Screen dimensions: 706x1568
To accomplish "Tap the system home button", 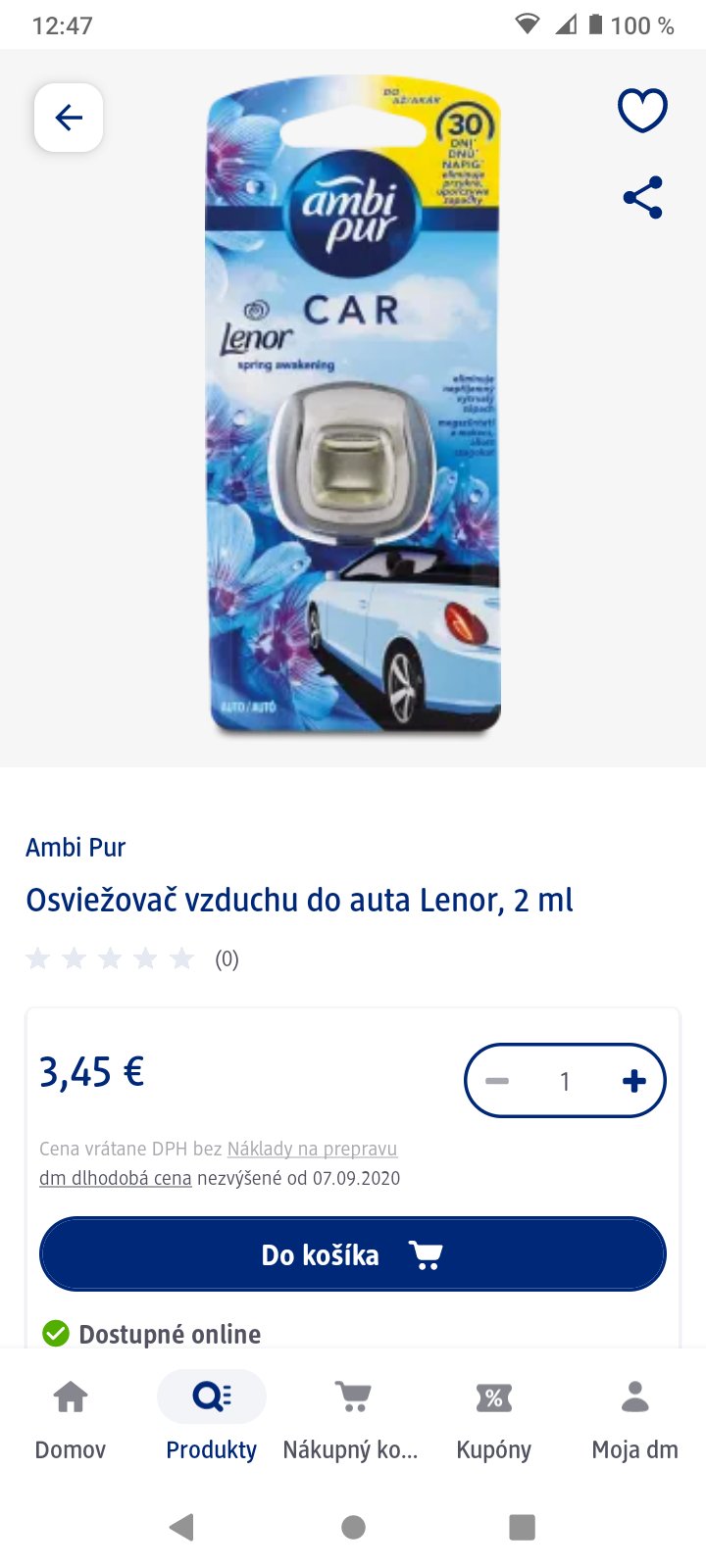I will (353, 1527).
